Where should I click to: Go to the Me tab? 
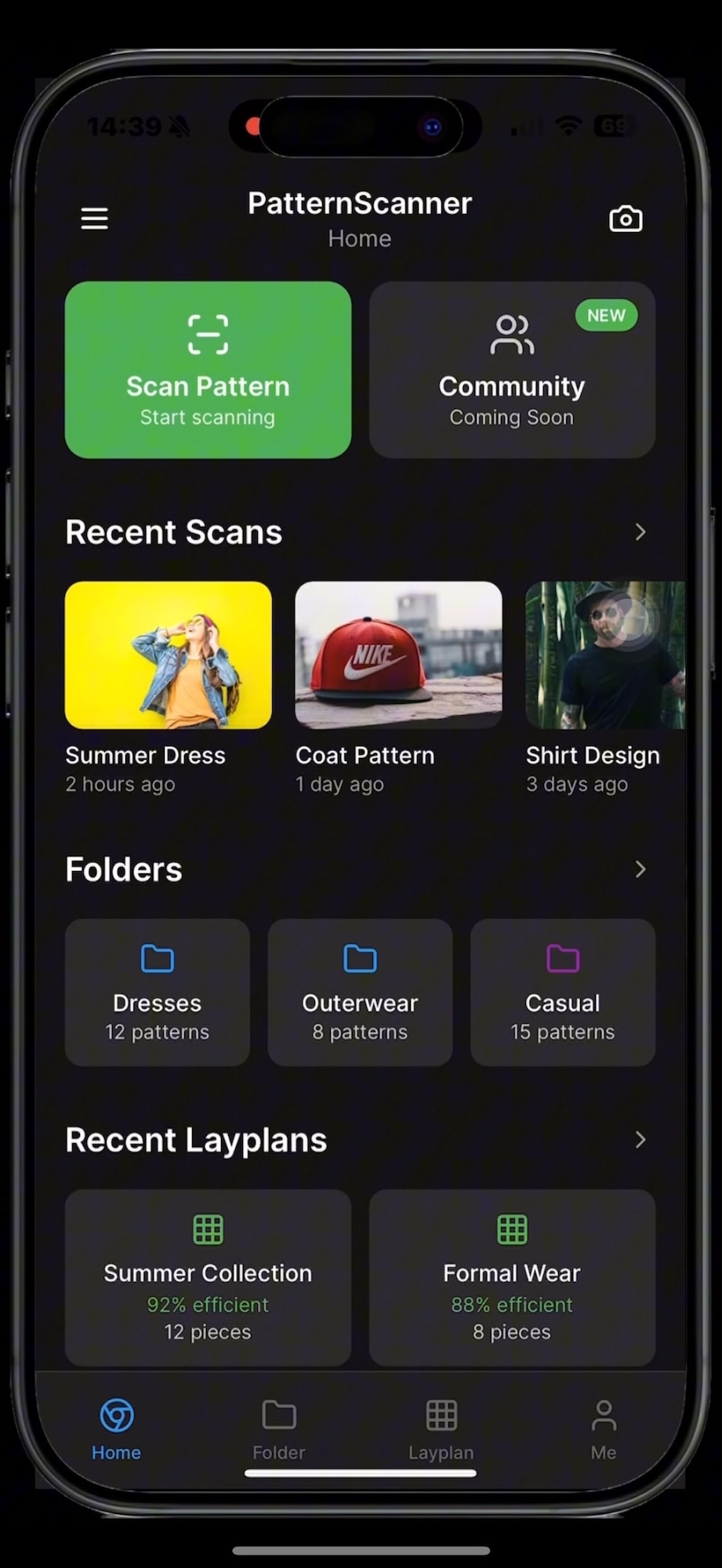604,1430
